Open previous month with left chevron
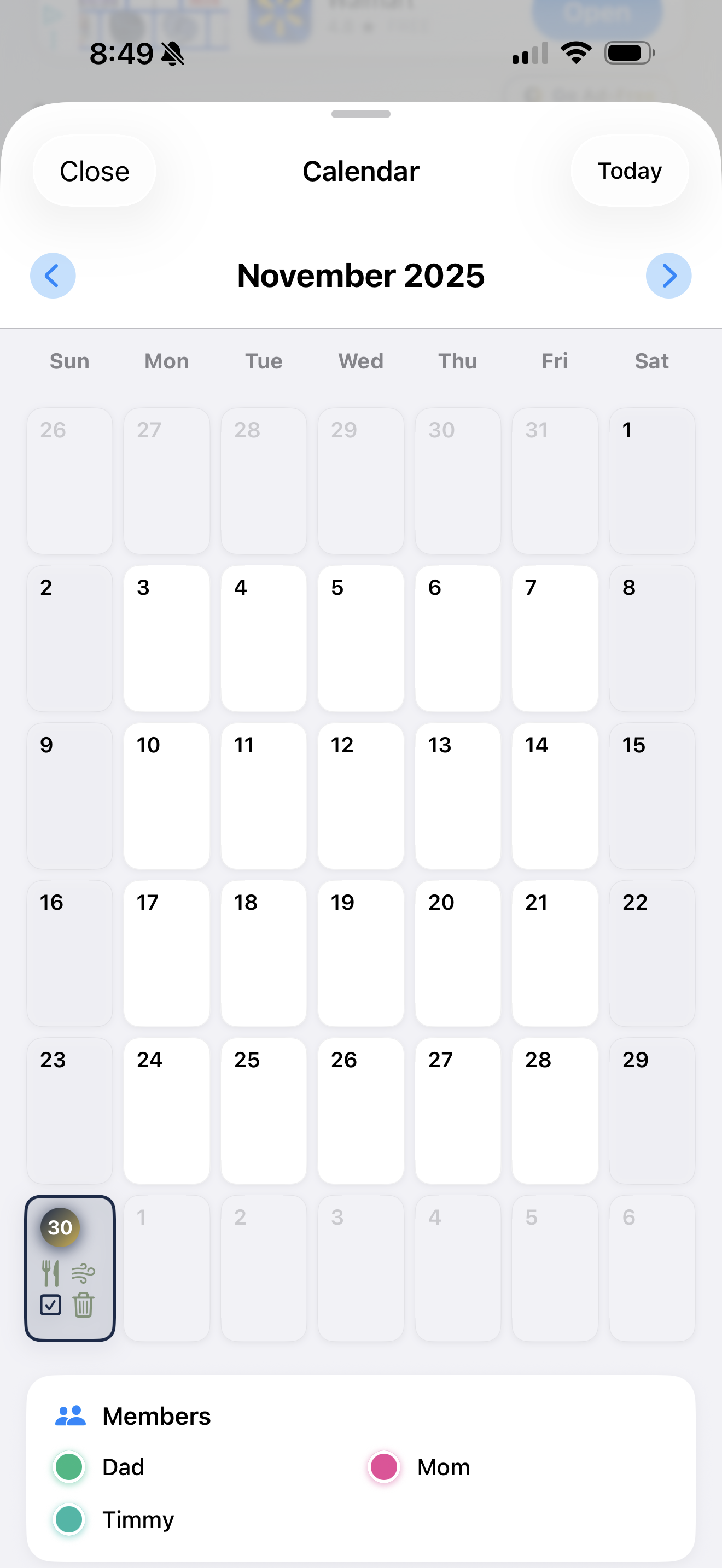The width and height of the screenshot is (722, 1568). pos(53,276)
